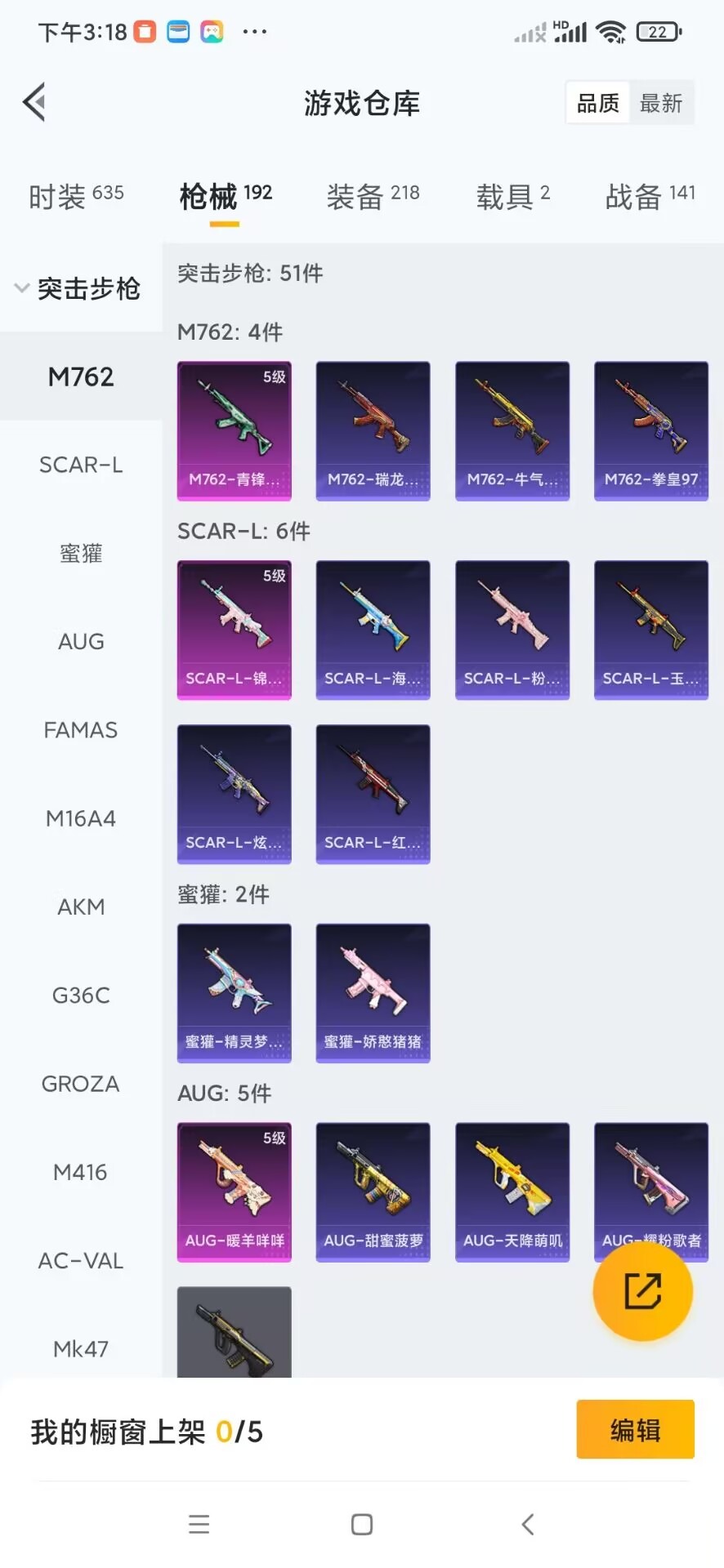The height and width of the screenshot is (1568, 724).
Task: Sort the warehouse by 品质
Action: tap(597, 102)
